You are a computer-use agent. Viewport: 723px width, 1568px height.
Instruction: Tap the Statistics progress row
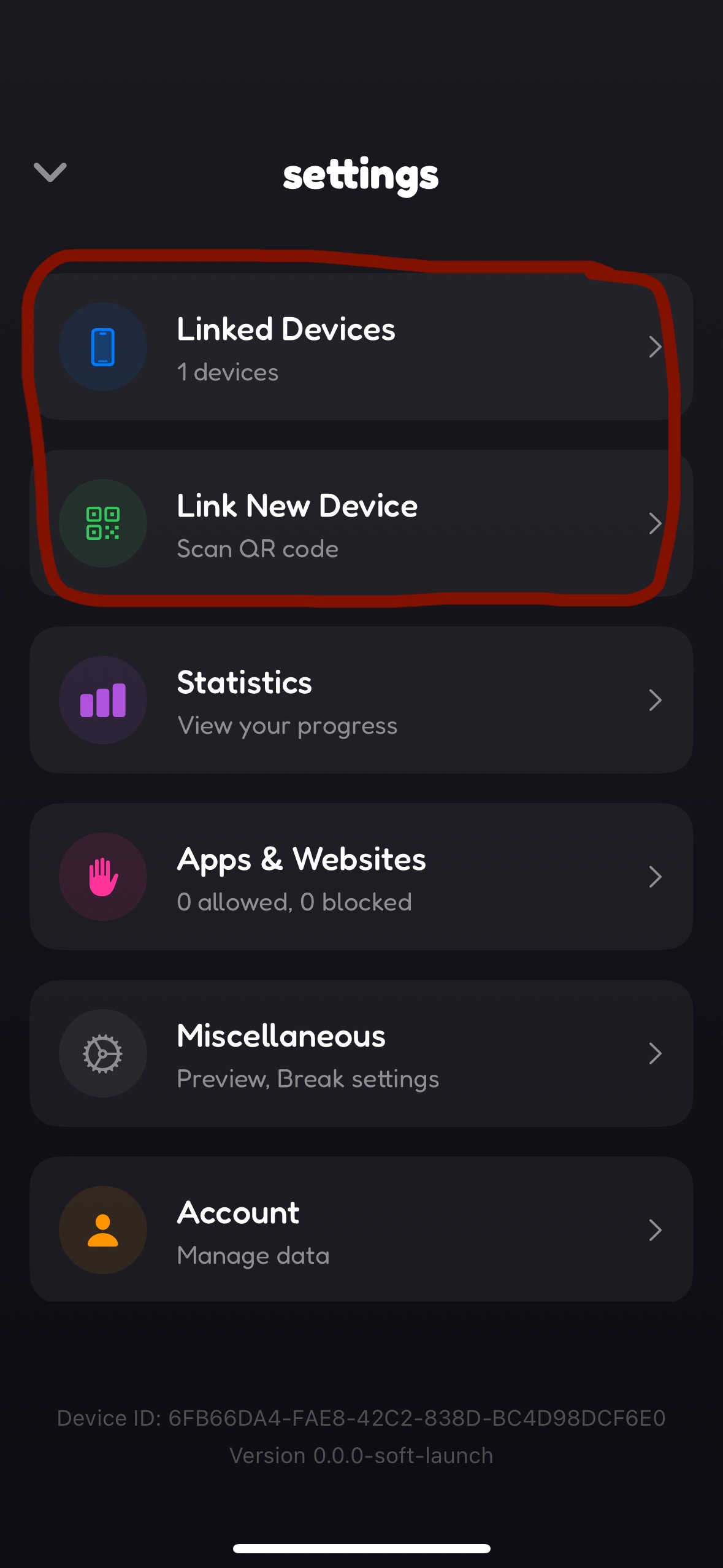click(362, 700)
